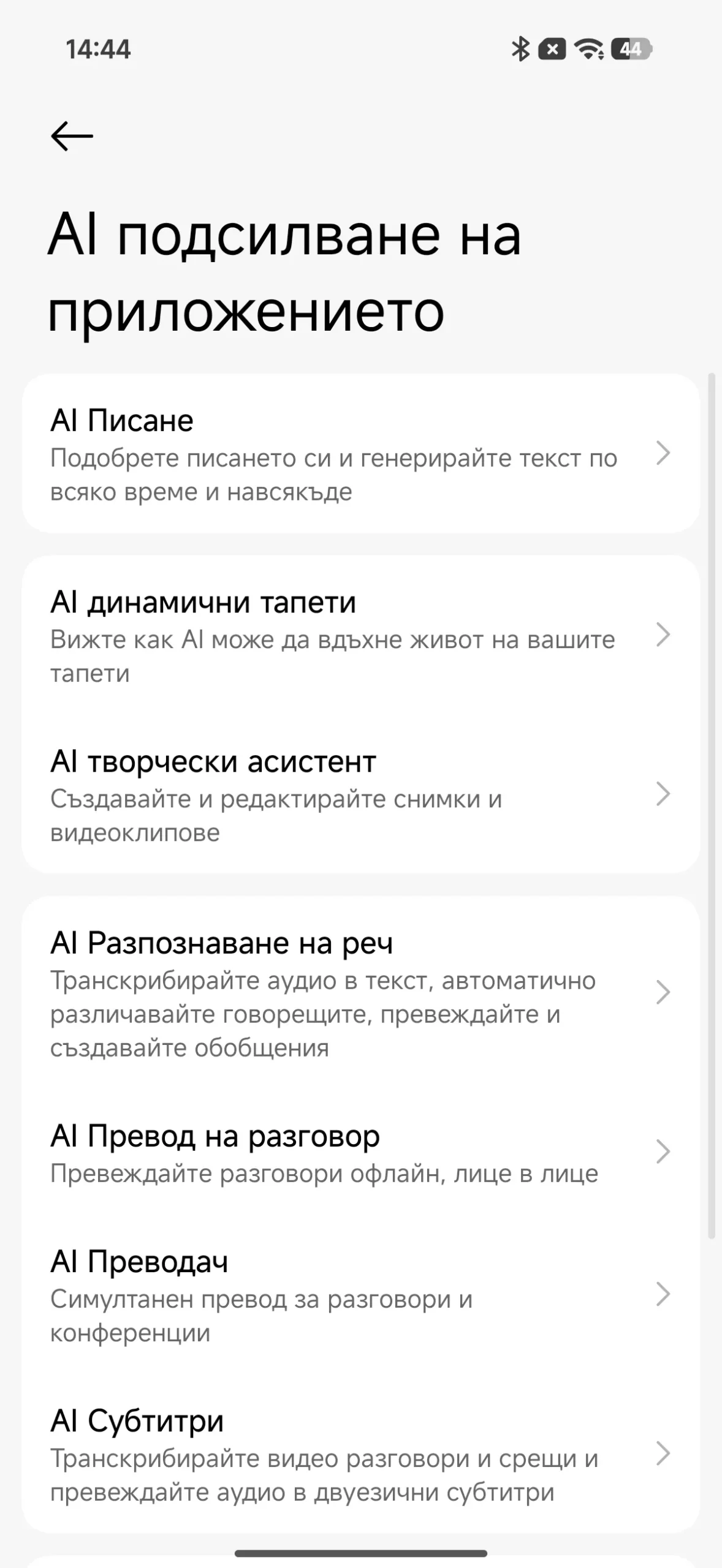This screenshot has height=1568, width=722.
Task: Go back using the arrow icon
Action: (72, 136)
